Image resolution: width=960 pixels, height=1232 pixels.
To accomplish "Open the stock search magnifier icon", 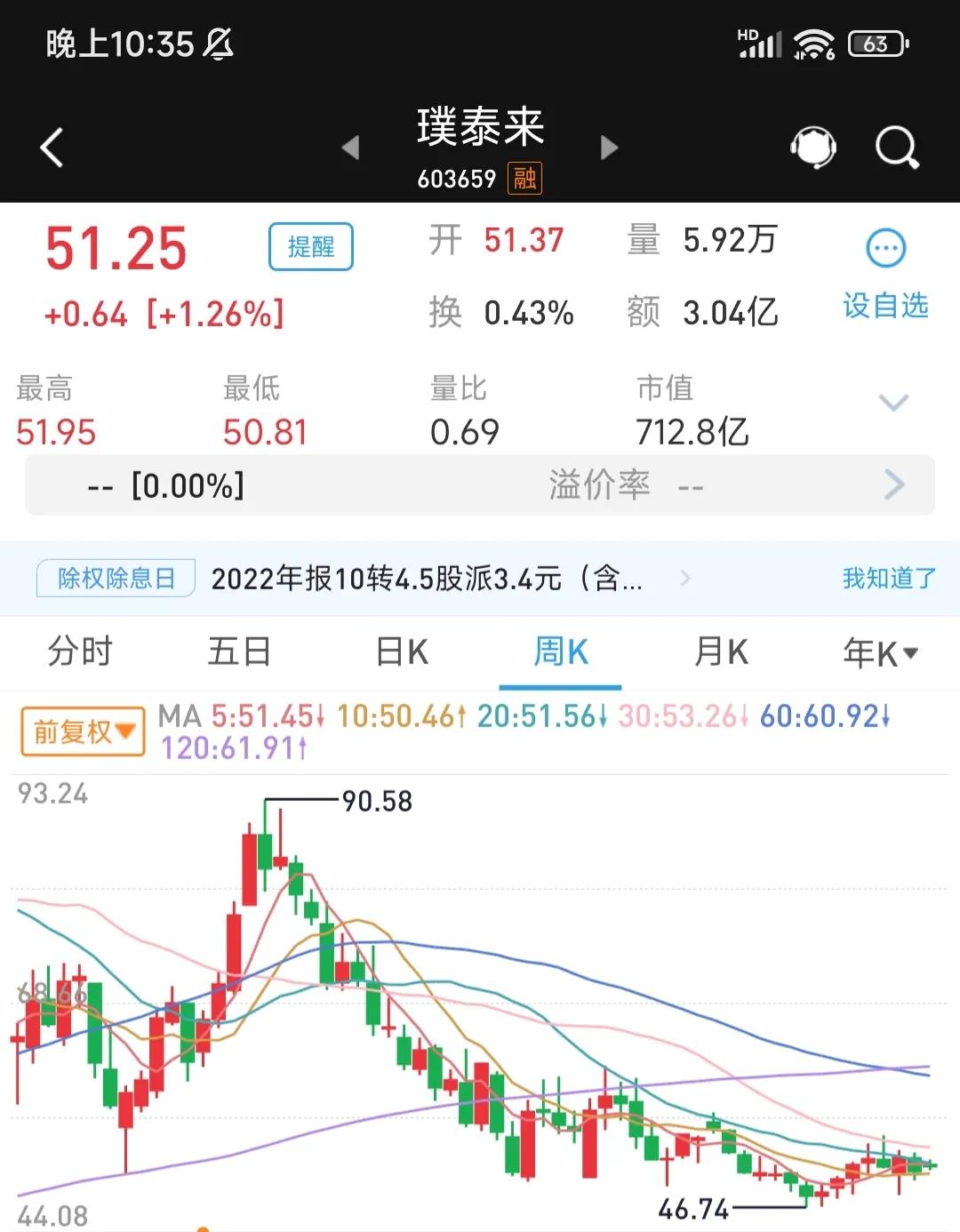I will (x=896, y=147).
